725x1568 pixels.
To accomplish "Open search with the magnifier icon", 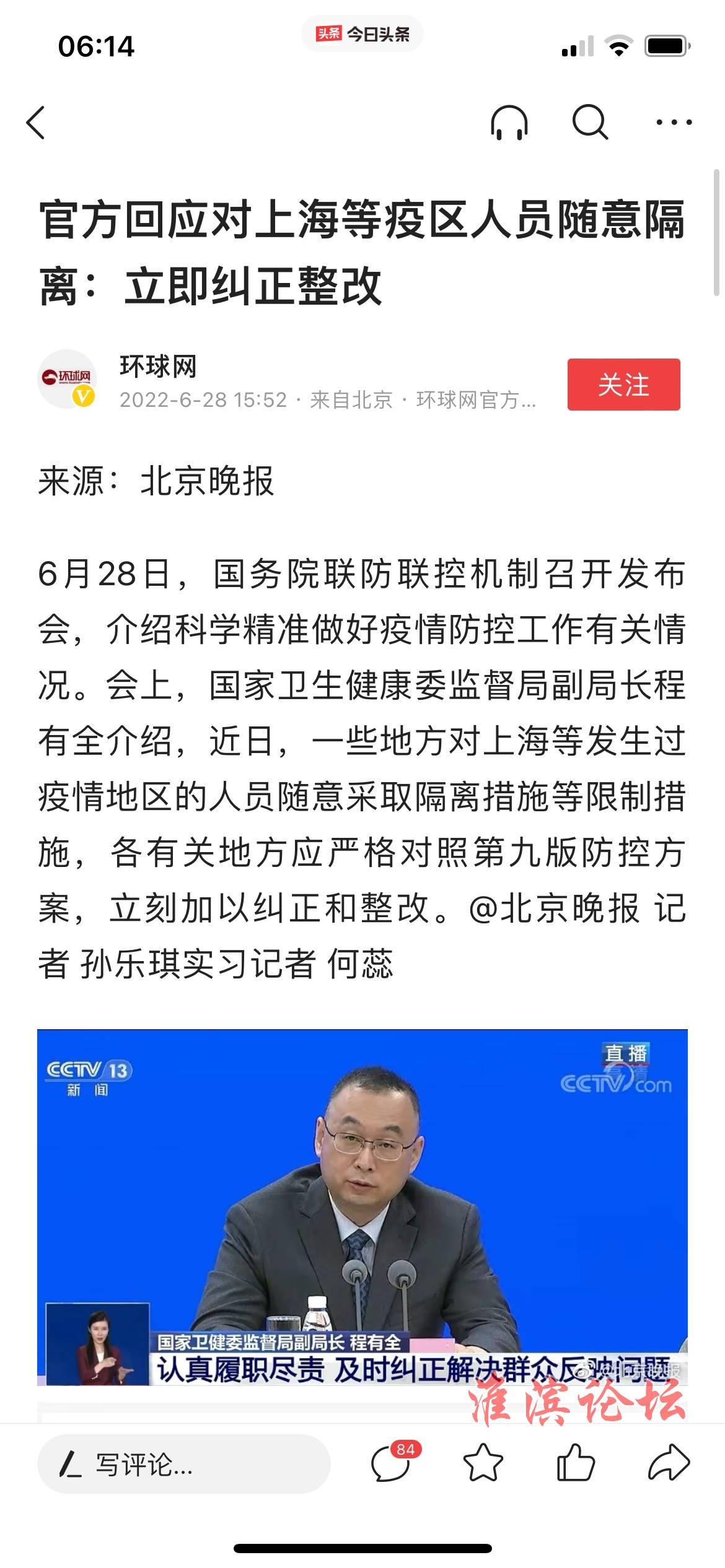I will 589,123.
